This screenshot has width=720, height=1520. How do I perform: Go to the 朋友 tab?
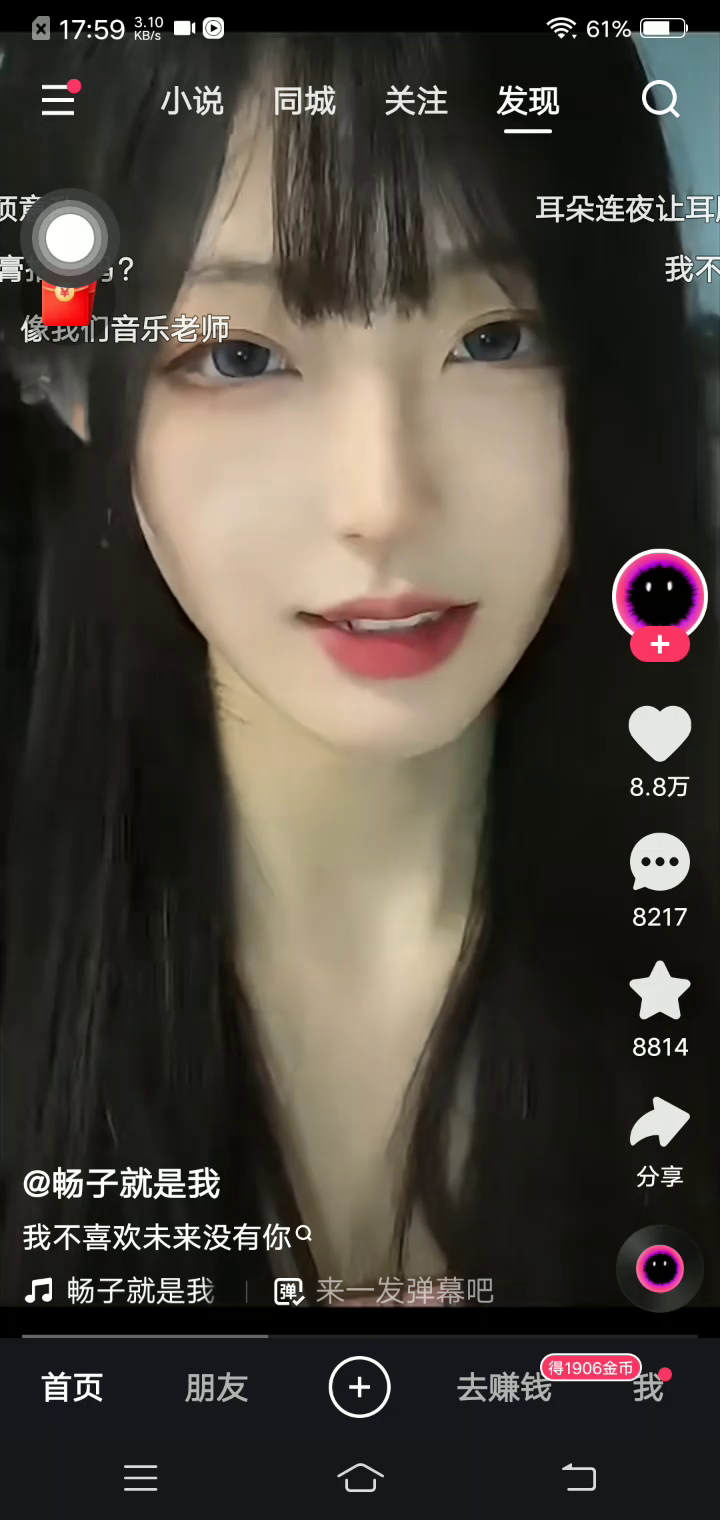pos(216,1387)
